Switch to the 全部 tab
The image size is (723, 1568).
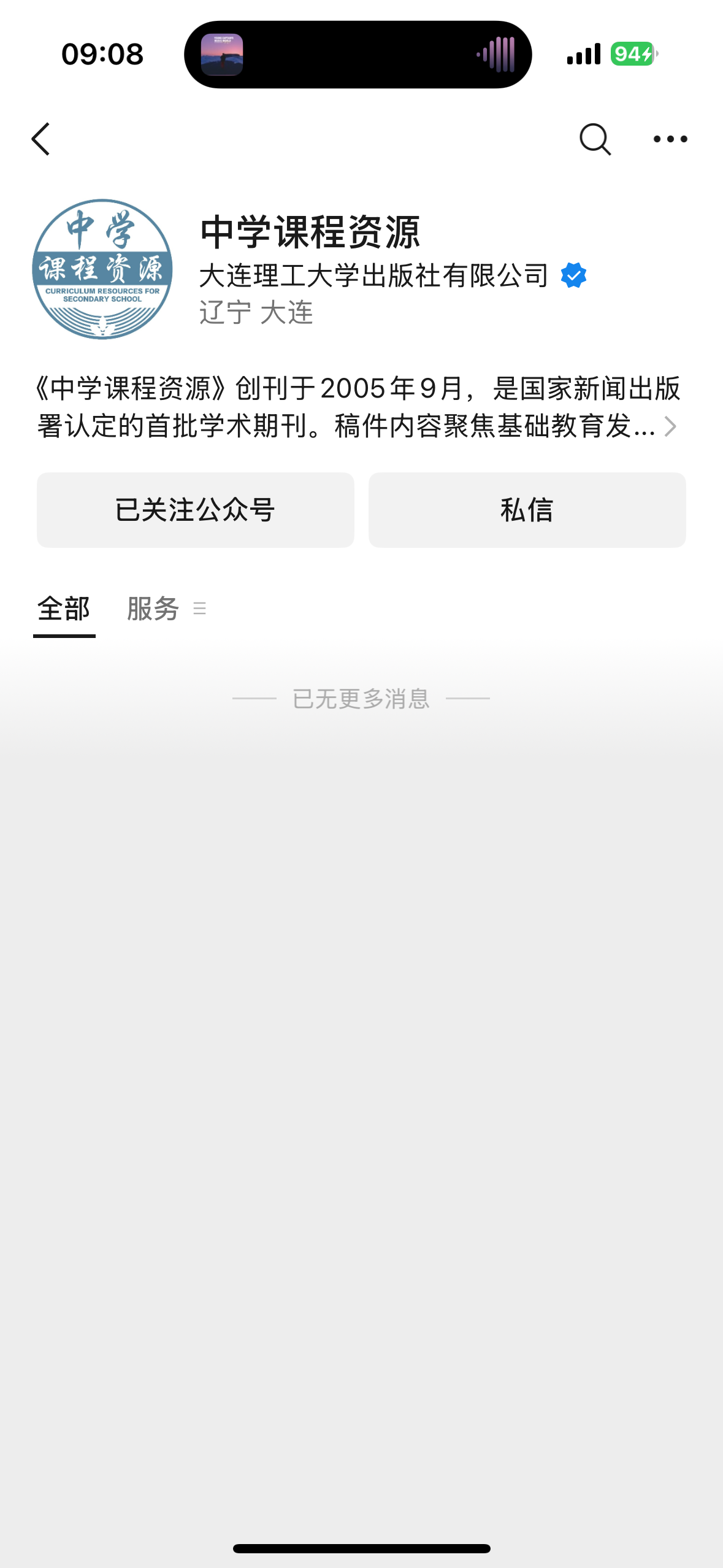pyautogui.click(x=64, y=609)
